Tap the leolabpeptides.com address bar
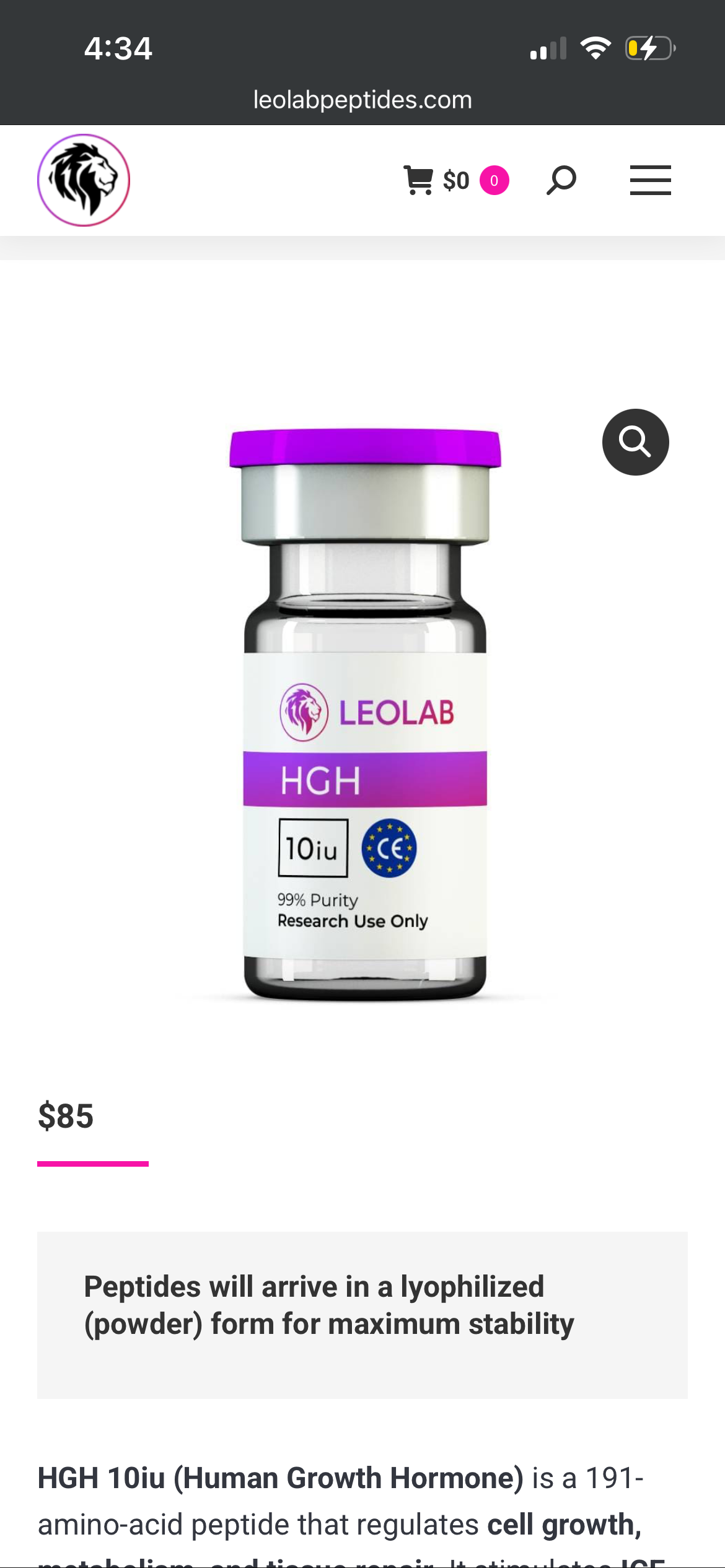This screenshot has width=725, height=1568. point(362,100)
